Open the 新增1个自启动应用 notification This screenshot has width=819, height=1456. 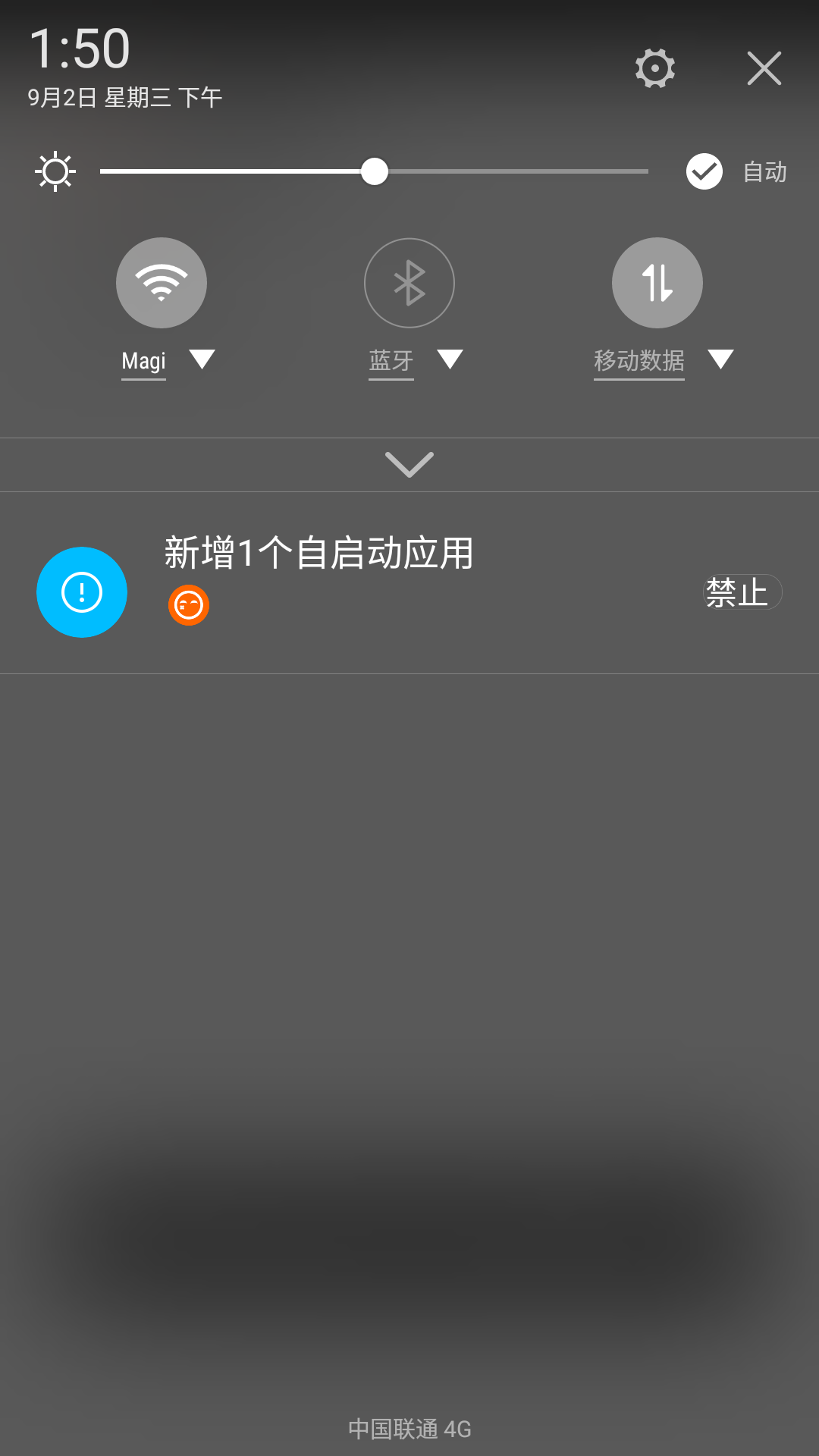[318, 582]
